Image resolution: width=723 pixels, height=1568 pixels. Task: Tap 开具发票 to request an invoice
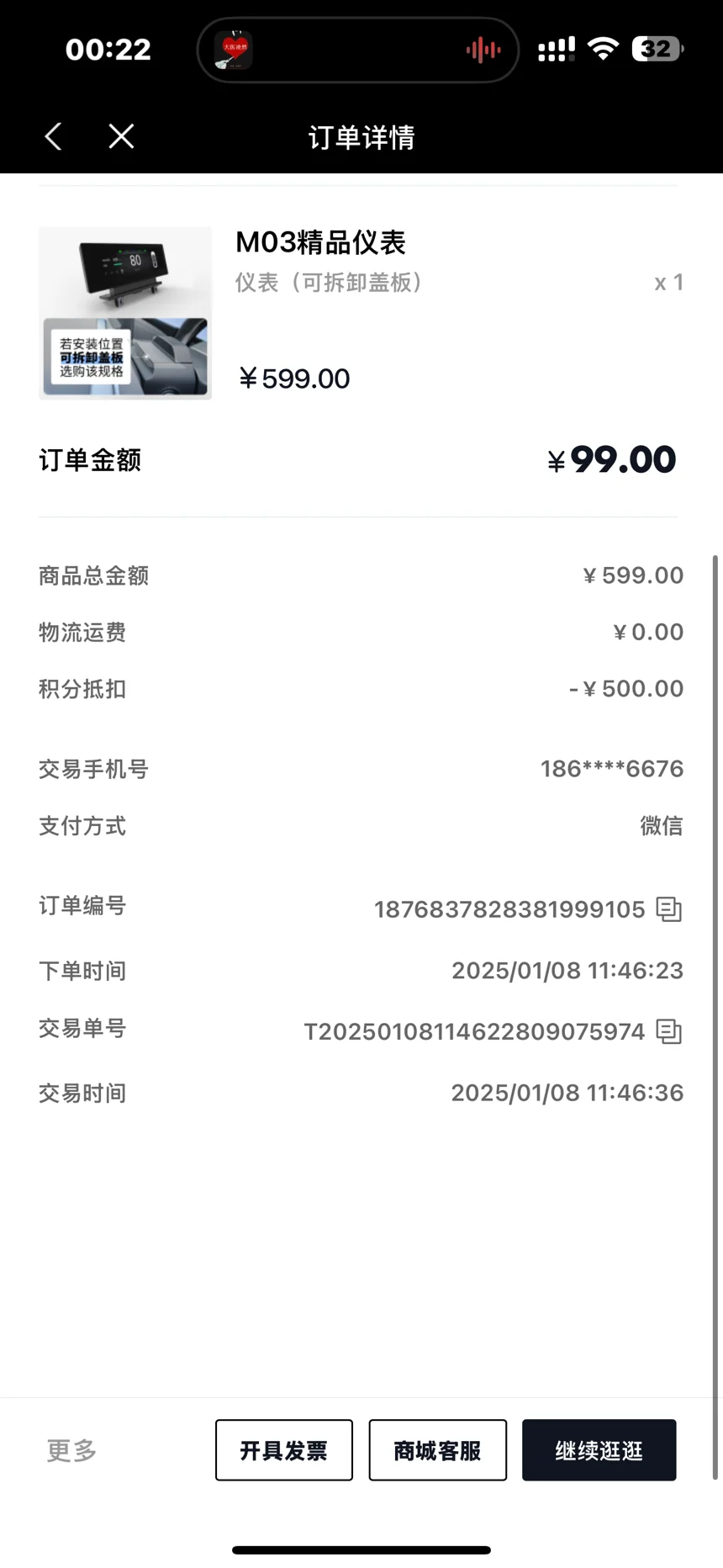[284, 1450]
